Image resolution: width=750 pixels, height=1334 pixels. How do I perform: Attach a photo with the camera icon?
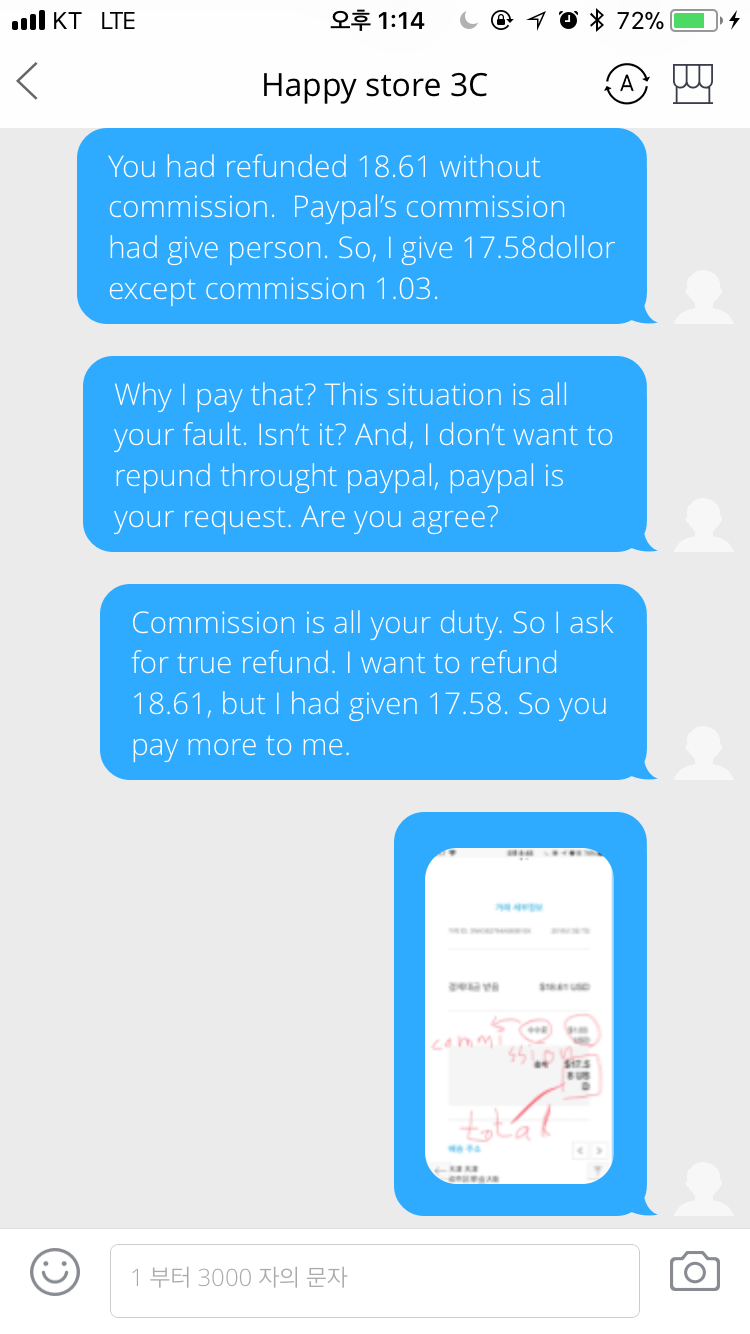click(x=694, y=1271)
